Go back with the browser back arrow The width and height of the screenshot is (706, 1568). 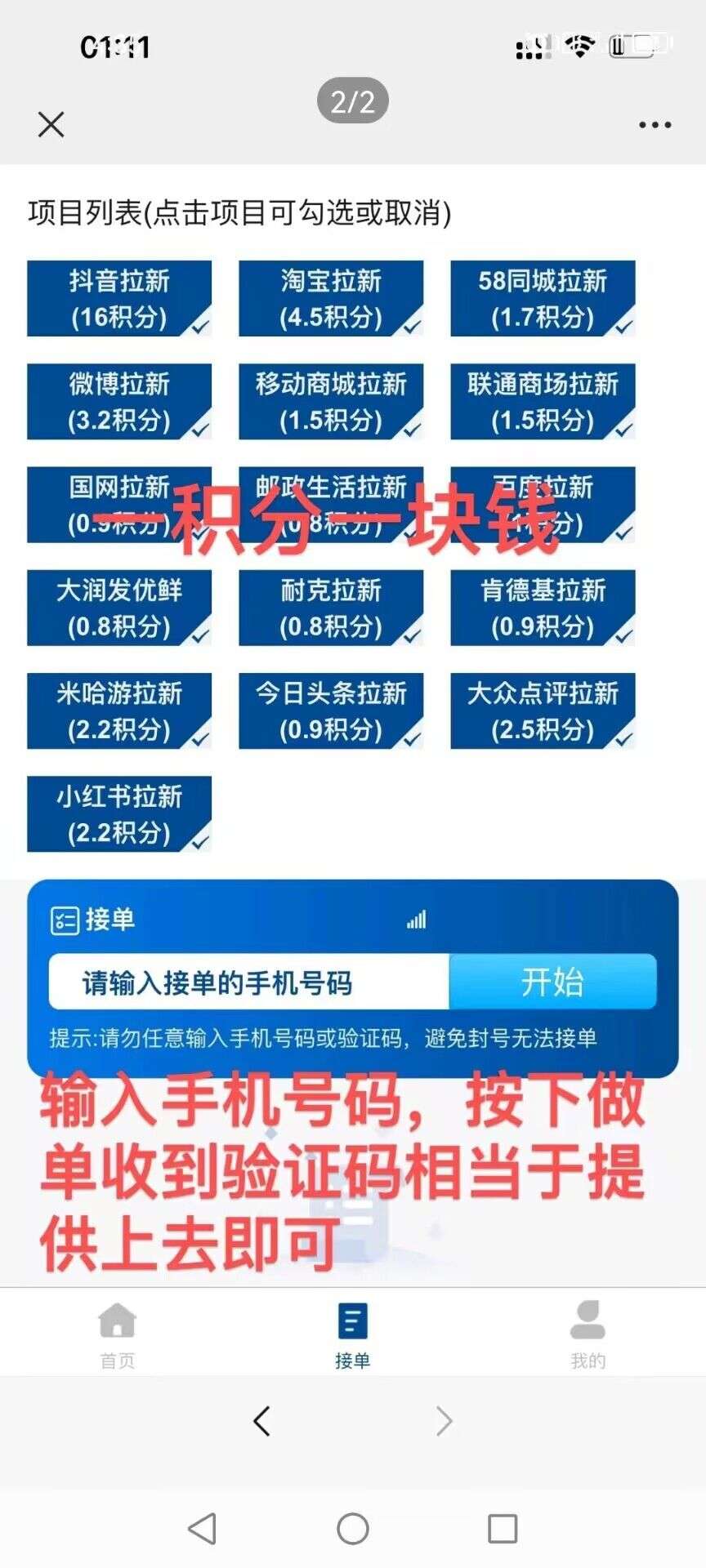pos(261,1422)
